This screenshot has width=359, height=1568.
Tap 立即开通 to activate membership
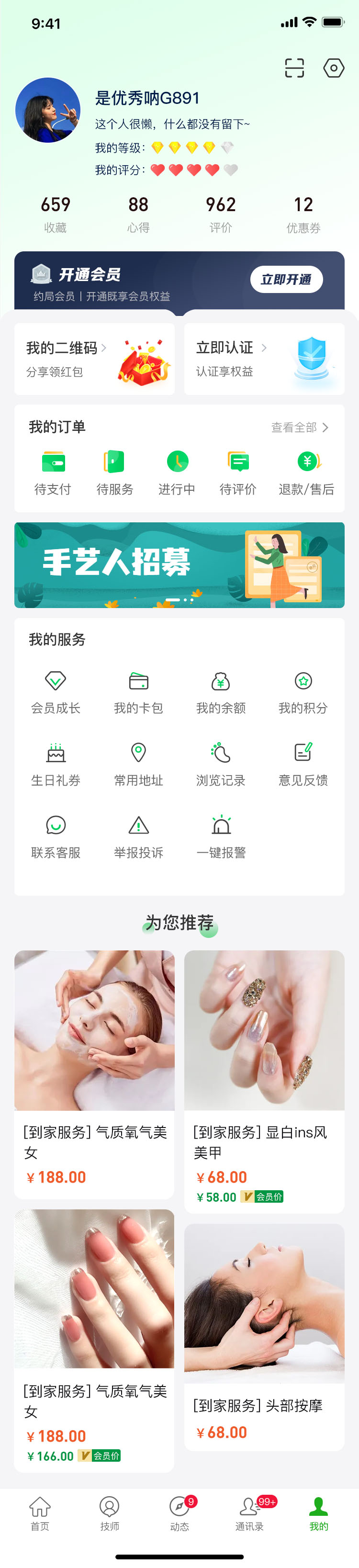click(x=286, y=280)
